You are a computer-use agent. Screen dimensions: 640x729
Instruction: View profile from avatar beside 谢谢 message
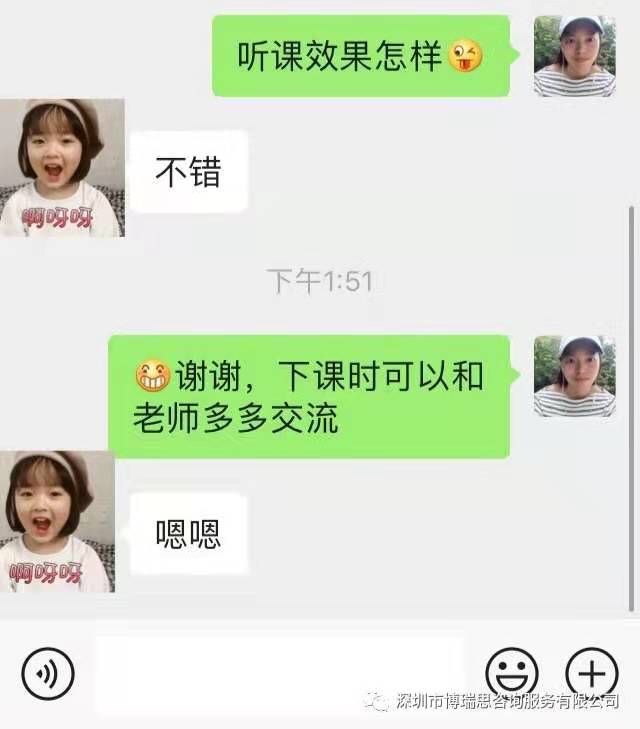574,376
